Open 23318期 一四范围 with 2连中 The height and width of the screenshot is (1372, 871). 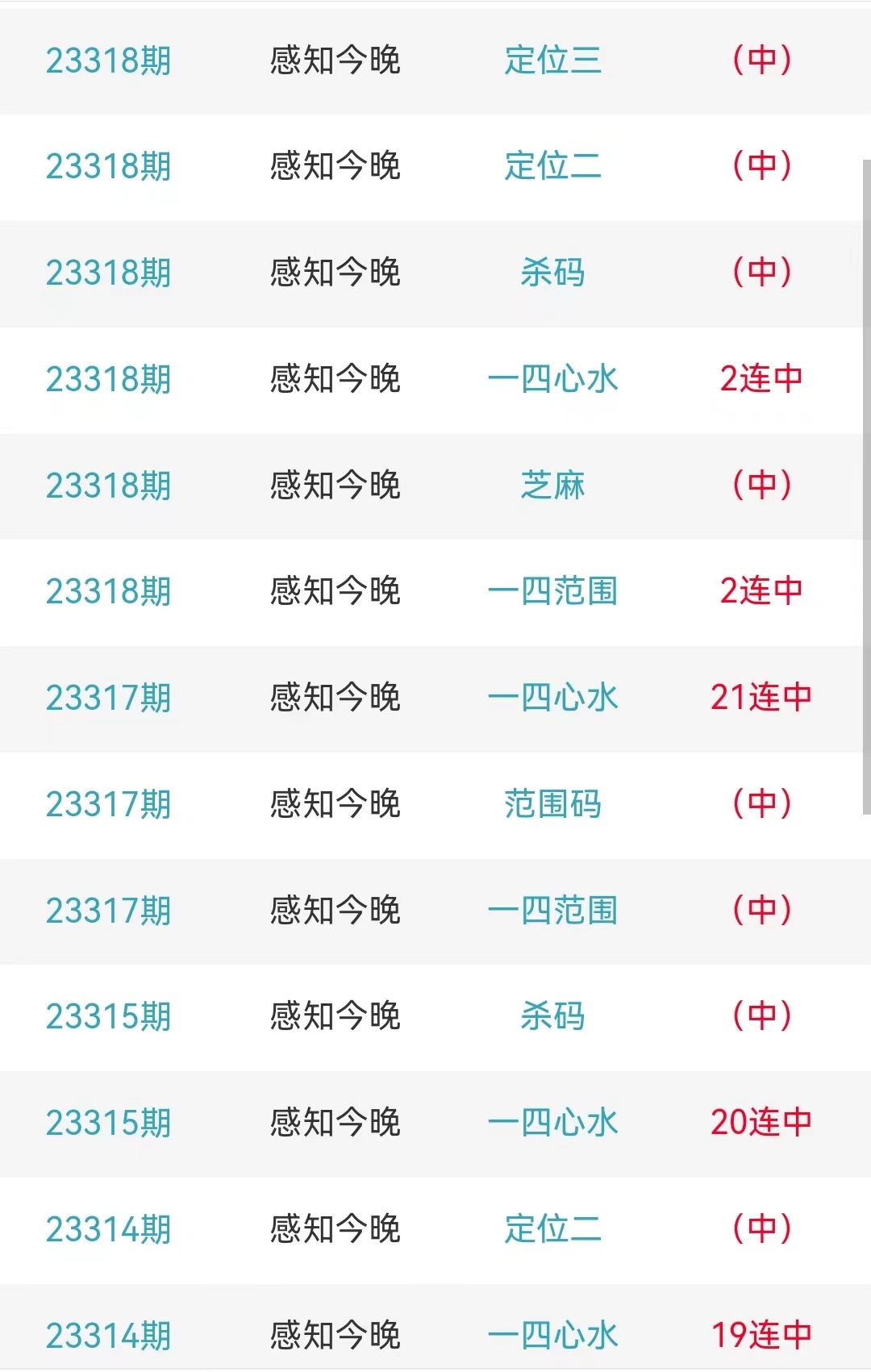coord(552,591)
